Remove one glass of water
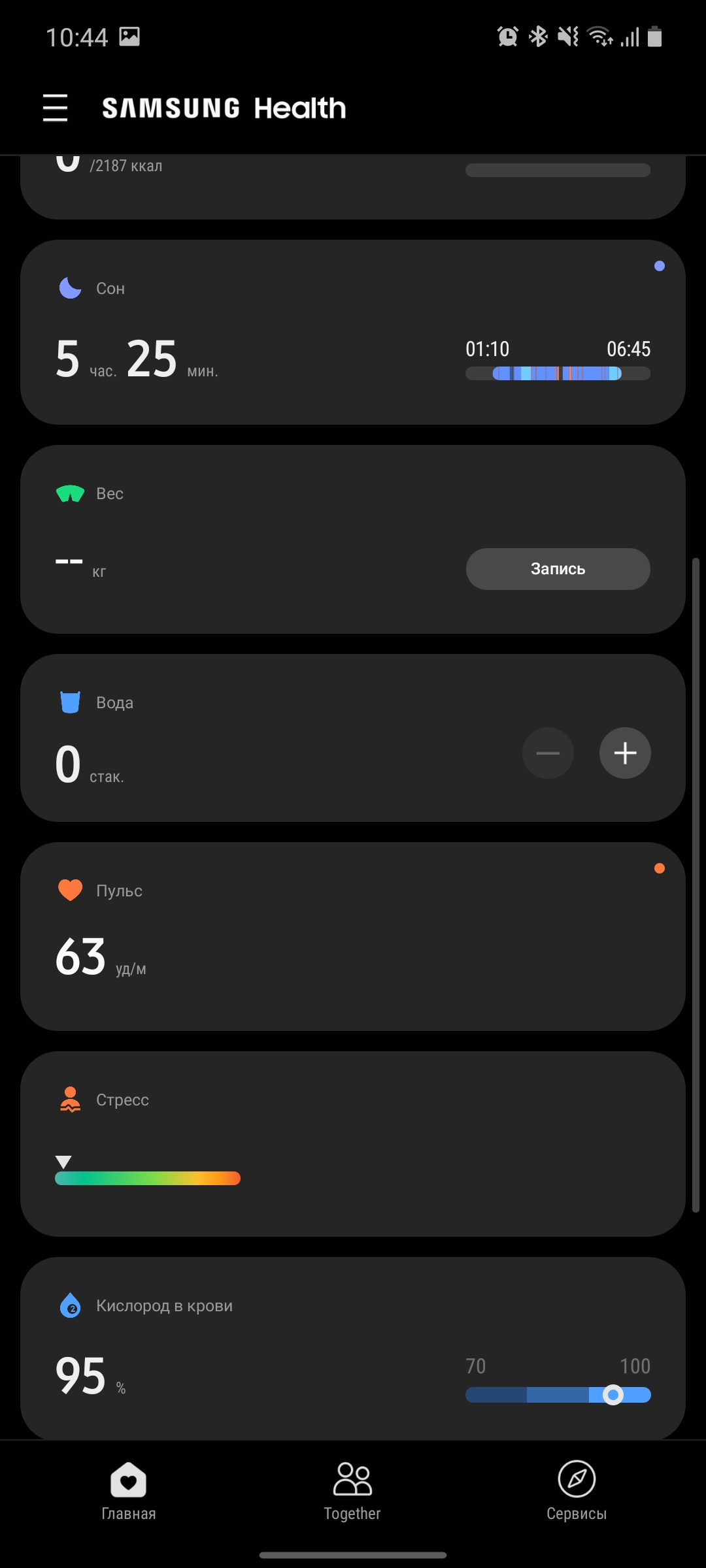Image resolution: width=706 pixels, height=1568 pixels. 548,753
